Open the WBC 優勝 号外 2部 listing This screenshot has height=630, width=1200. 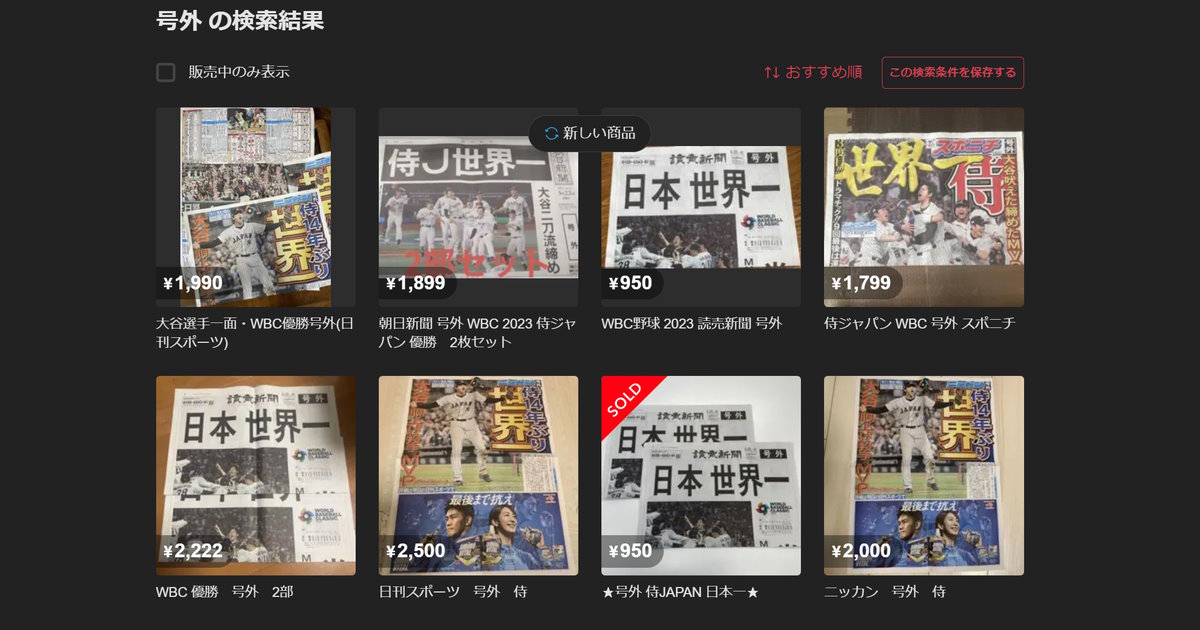coord(255,475)
